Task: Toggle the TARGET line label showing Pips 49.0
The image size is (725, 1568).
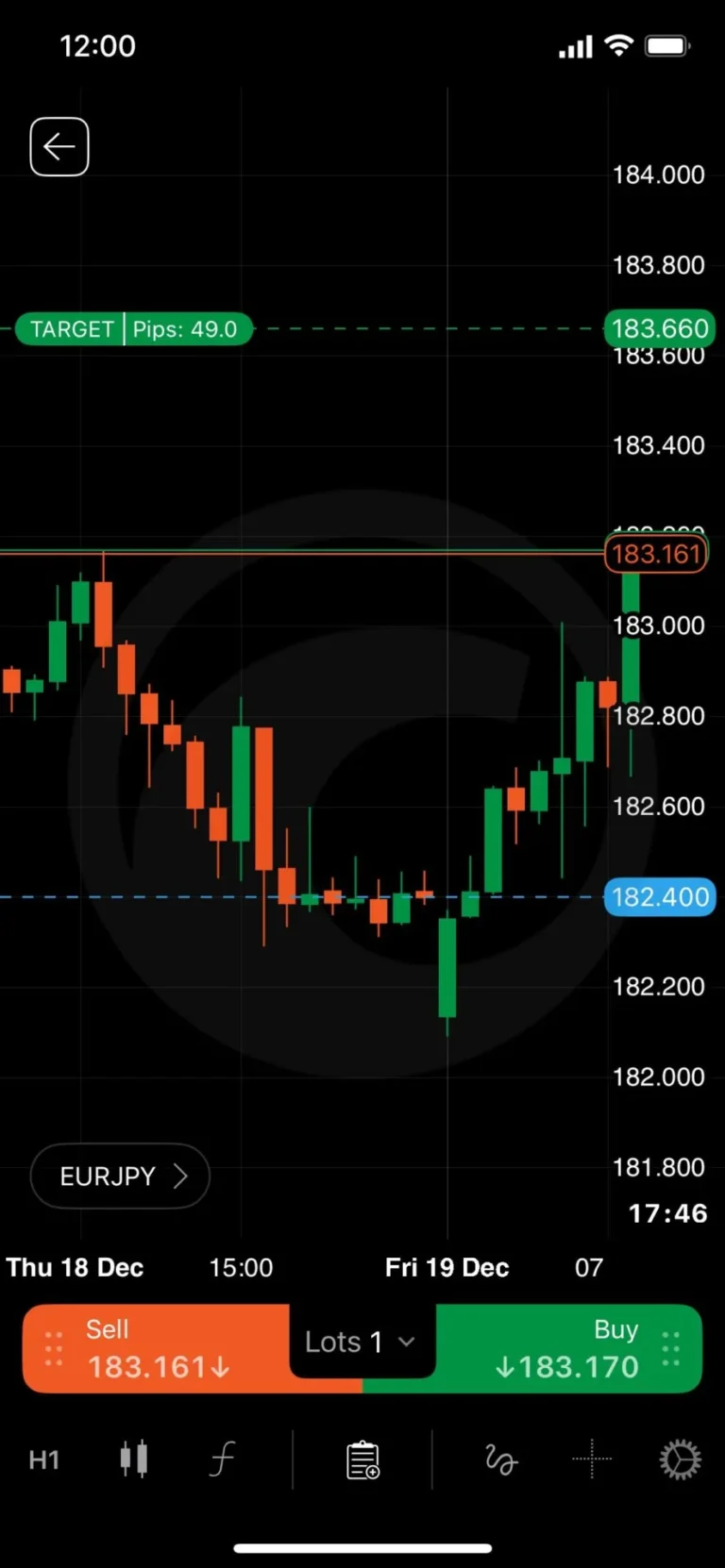Action: tap(132, 328)
